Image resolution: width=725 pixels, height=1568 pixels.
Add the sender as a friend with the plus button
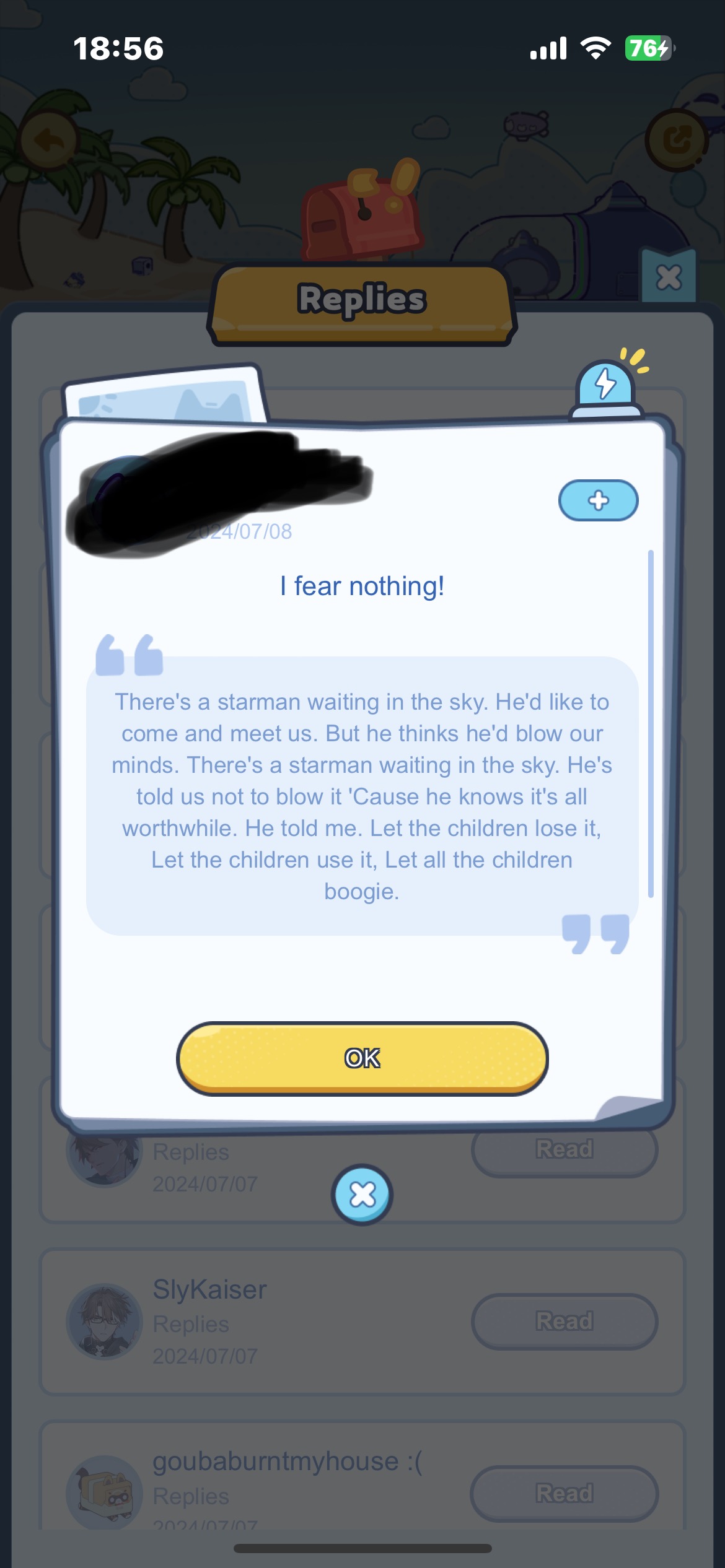pyautogui.click(x=598, y=500)
